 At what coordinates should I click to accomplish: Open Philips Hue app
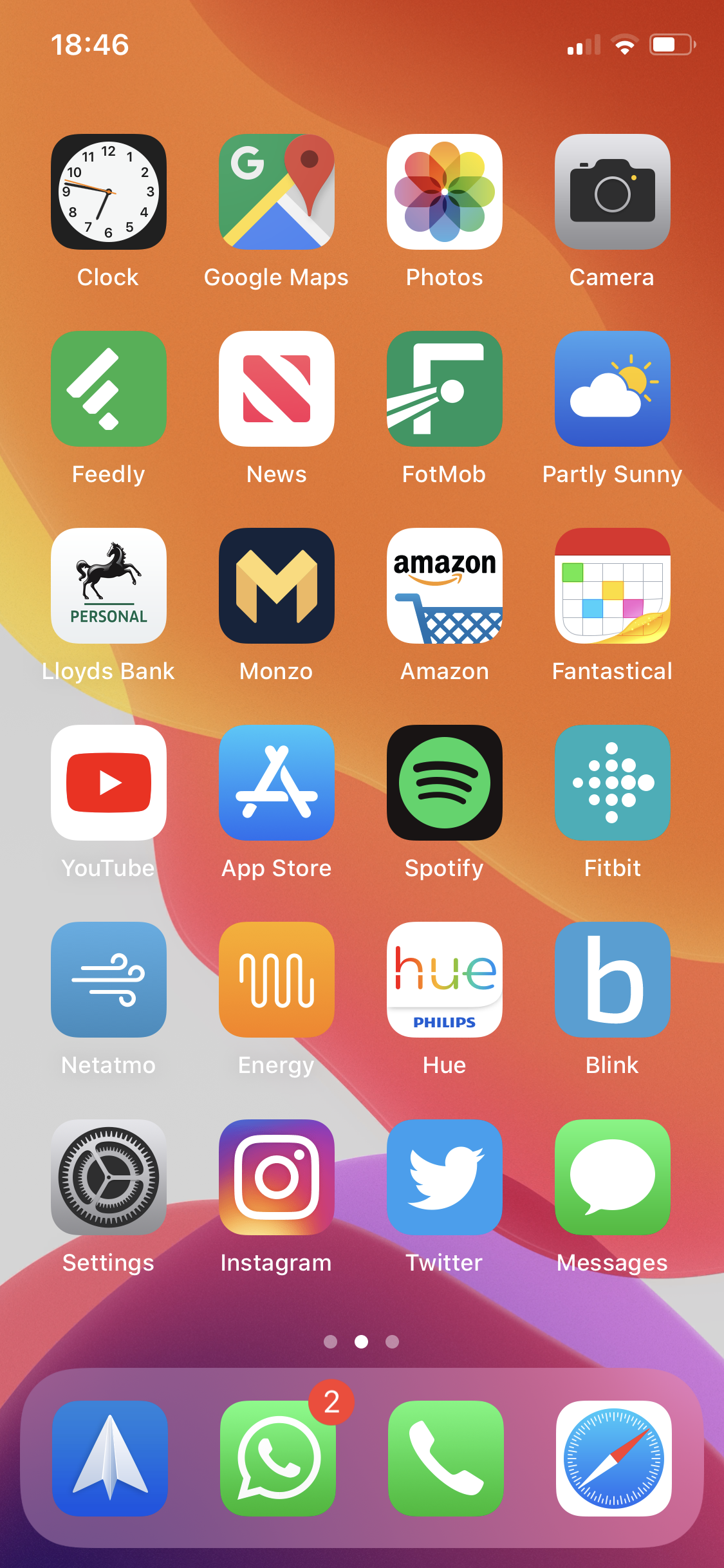click(445, 980)
